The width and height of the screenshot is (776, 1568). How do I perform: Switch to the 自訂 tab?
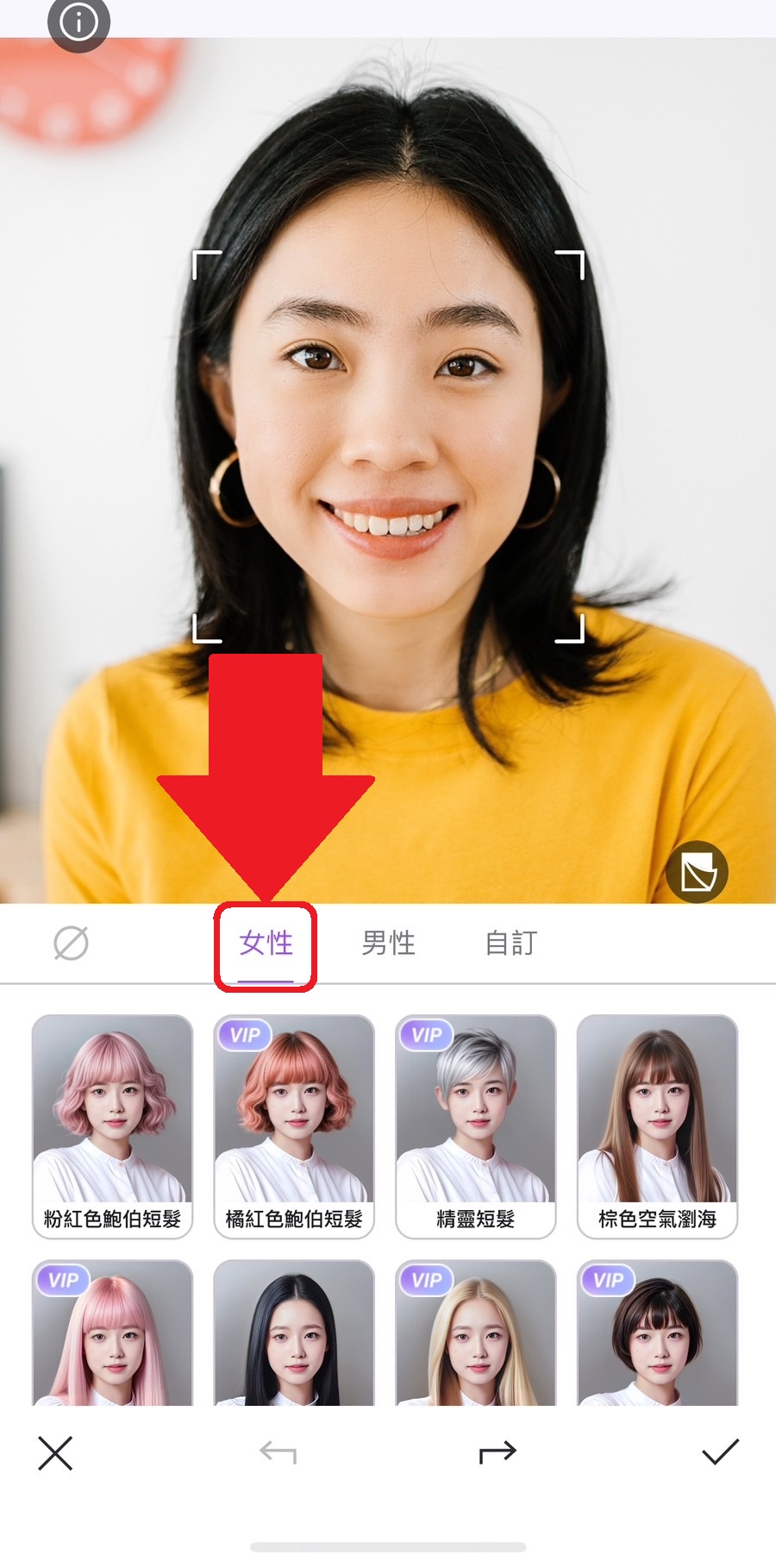point(510,943)
